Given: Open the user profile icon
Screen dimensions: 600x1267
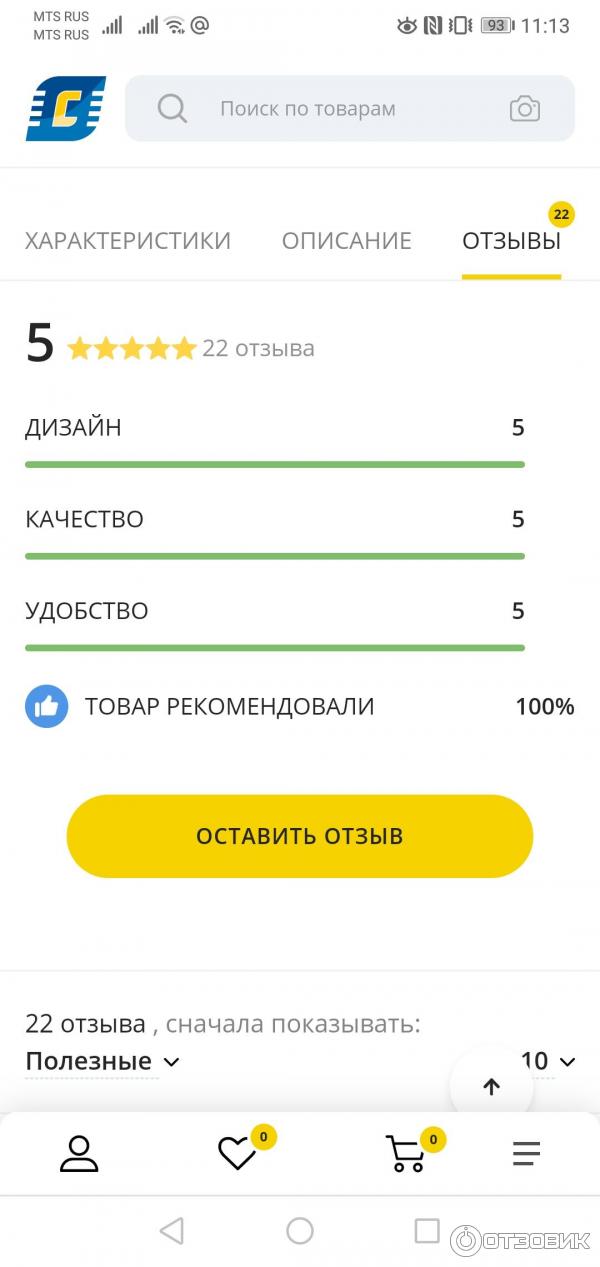Looking at the screenshot, I should tap(79, 1153).
